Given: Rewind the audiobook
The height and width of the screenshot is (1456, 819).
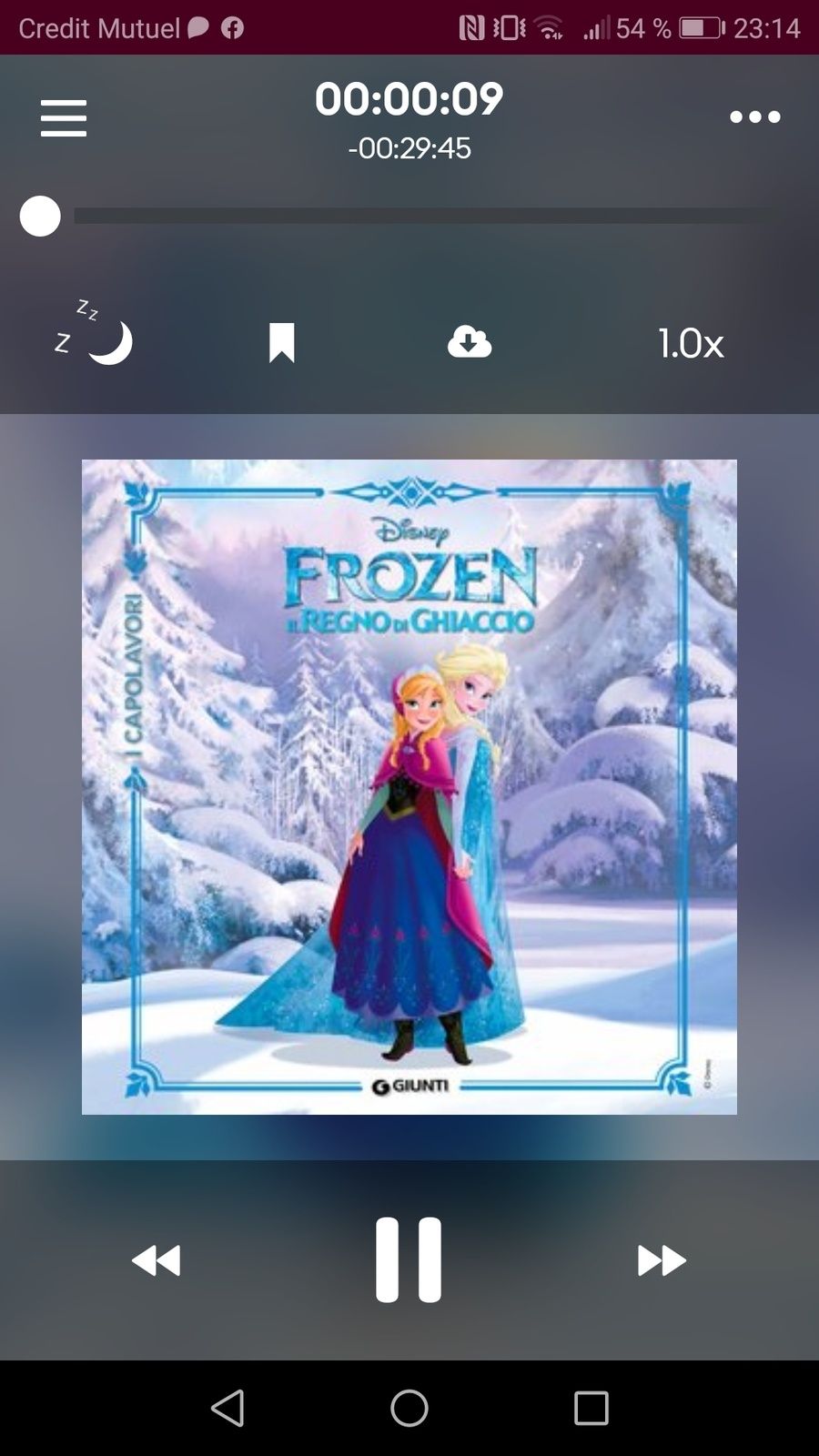Looking at the screenshot, I should click(x=157, y=1261).
